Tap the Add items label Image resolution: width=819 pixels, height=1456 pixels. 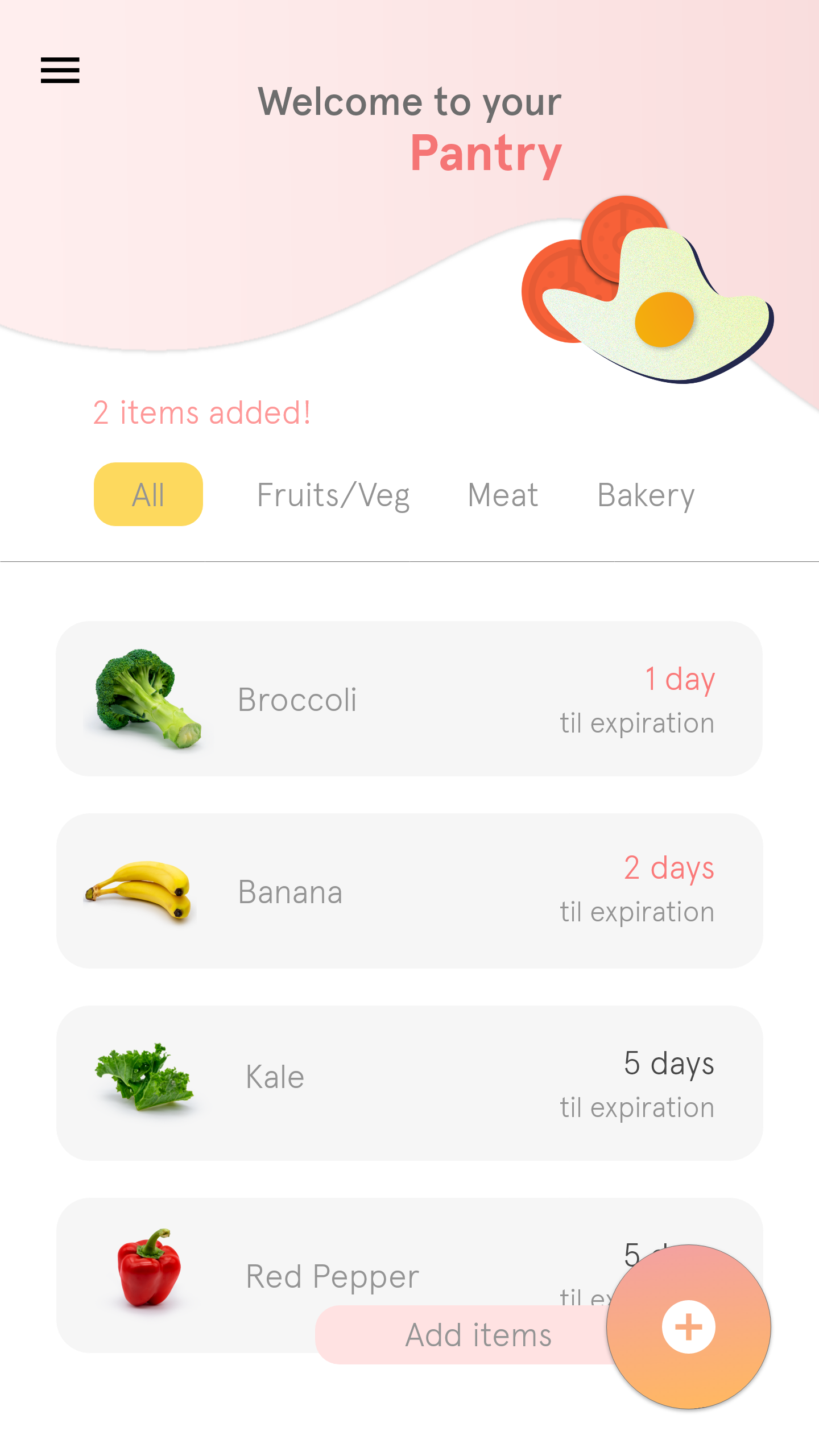(478, 1335)
